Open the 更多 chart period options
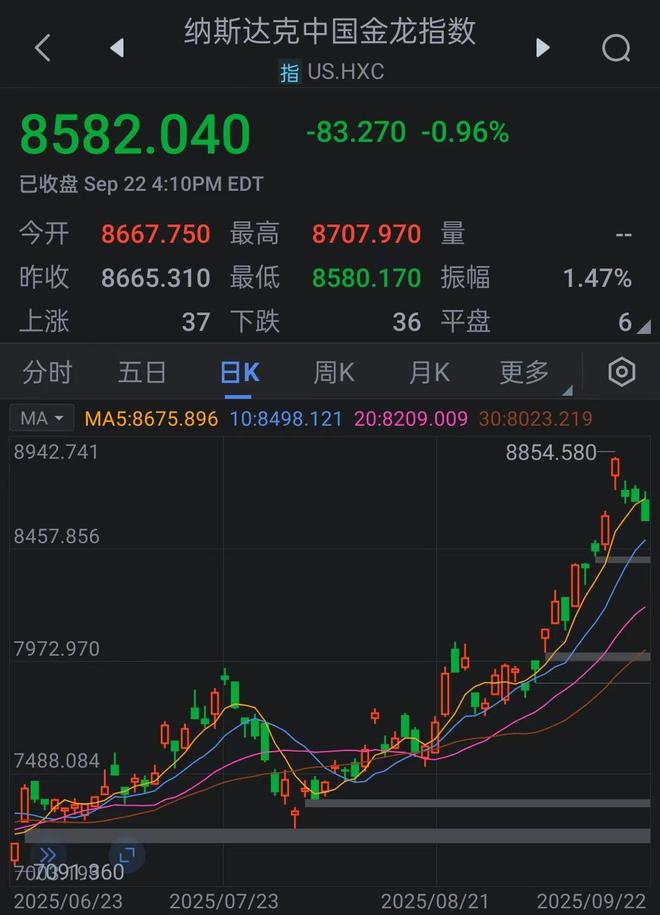 pos(526,373)
